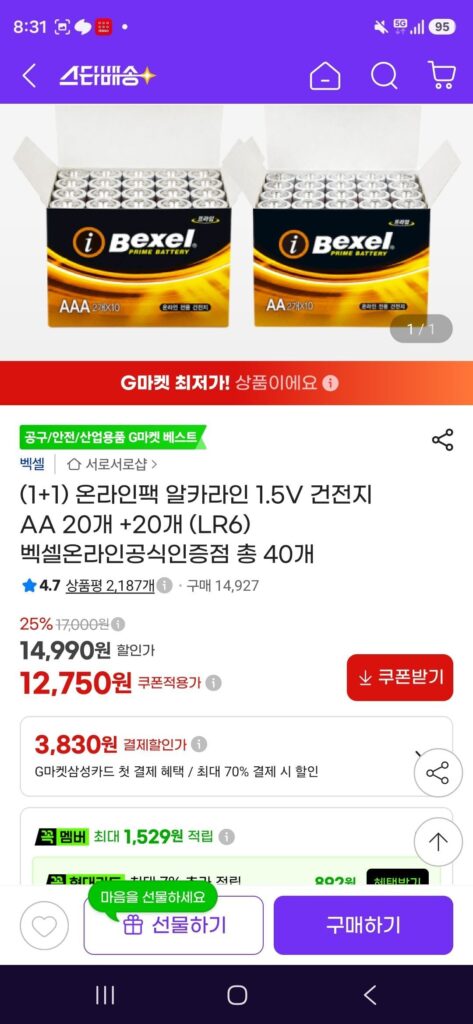Go back using the top-left arrow
Image resolution: width=473 pixels, height=1024 pixels.
pos(29,76)
